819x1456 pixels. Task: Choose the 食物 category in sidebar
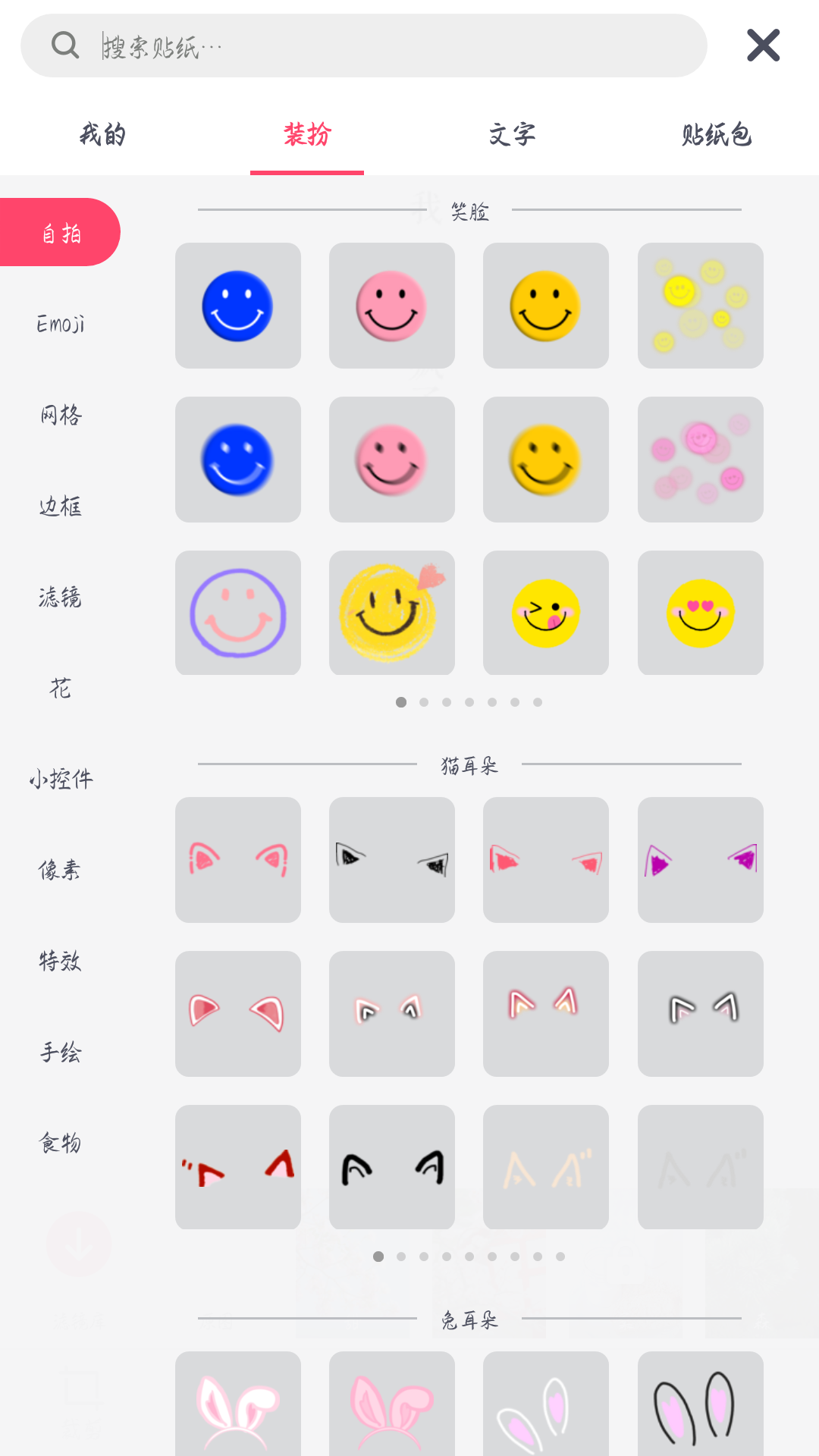pos(61,1143)
